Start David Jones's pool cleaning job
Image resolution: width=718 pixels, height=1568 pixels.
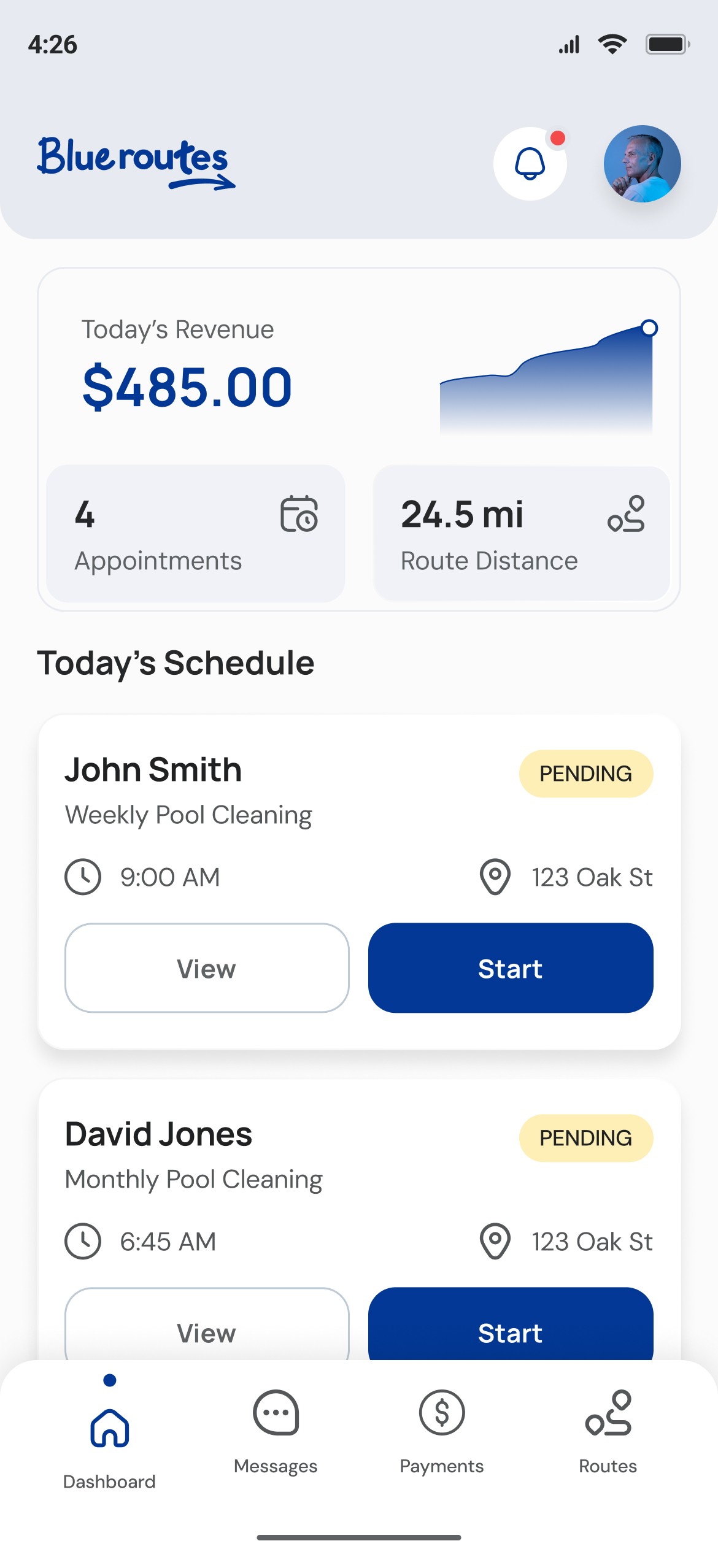(x=510, y=1329)
